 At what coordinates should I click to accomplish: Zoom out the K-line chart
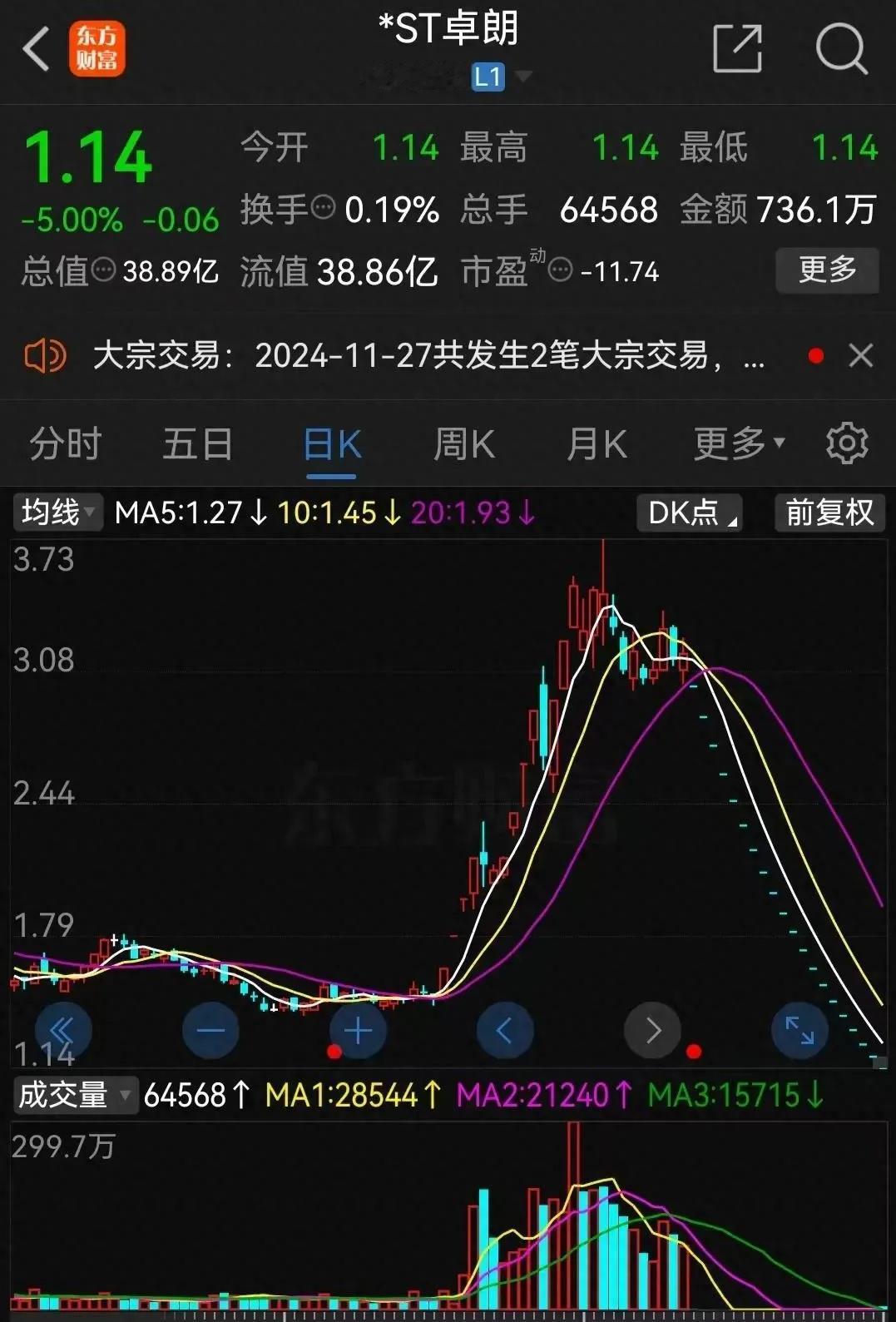coord(210,1031)
